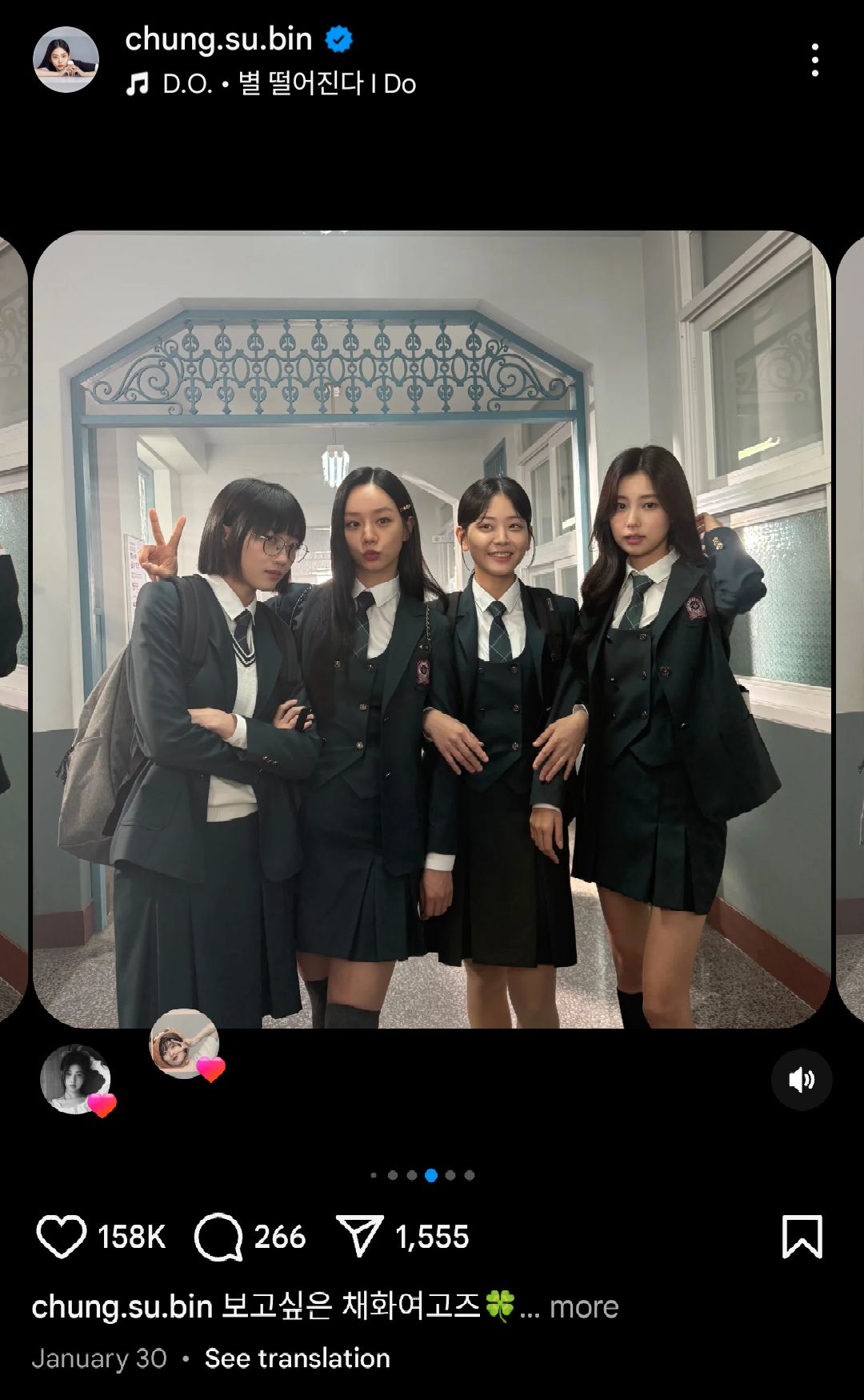Open the black-and-white avatar with heart
The height and width of the screenshot is (1400, 864).
click(76, 1079)
